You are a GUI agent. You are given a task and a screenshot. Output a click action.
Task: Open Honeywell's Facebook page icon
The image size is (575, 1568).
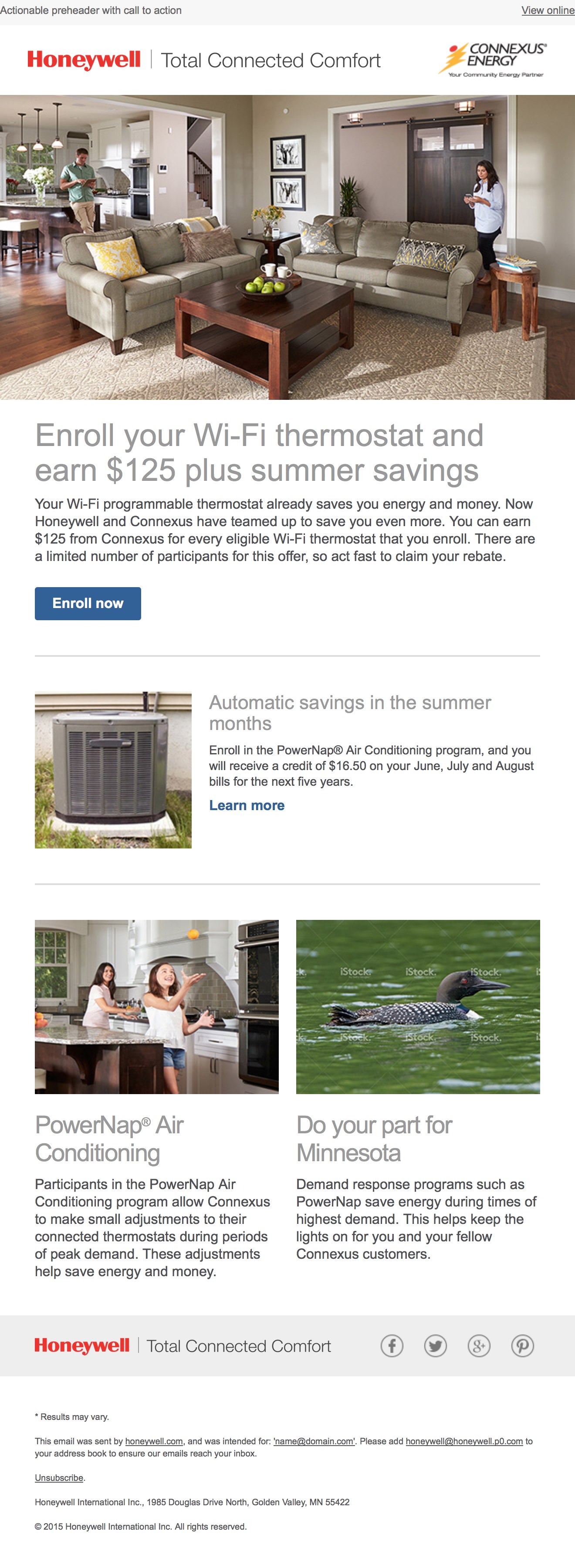(x=392, y=1345)
